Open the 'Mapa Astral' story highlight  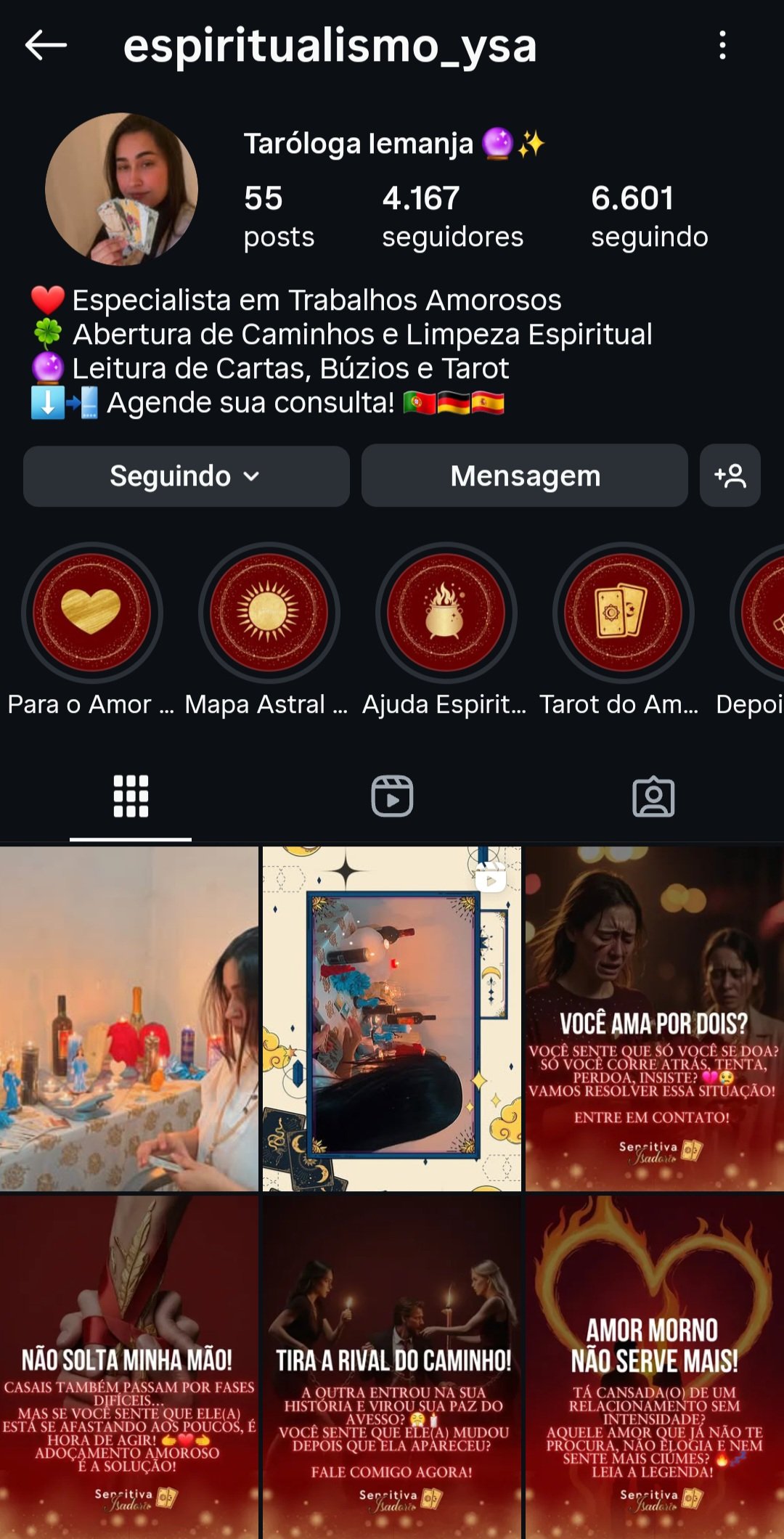tap(269, 613)
